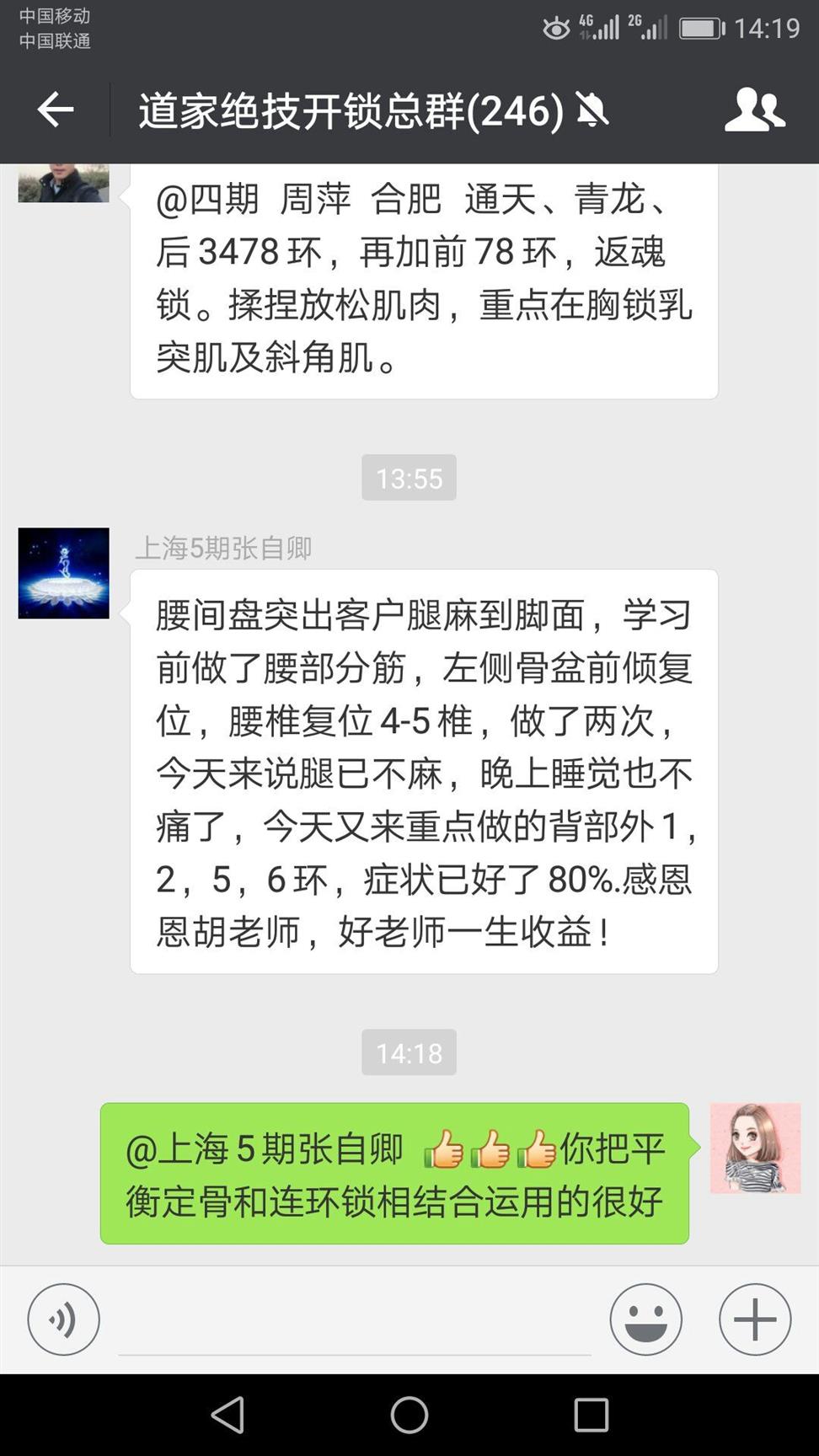Image resolution: width=819 pixels, height=1456 pixels.
Task: Open my own avatar beside green message
Action: tap(755, 1148)
